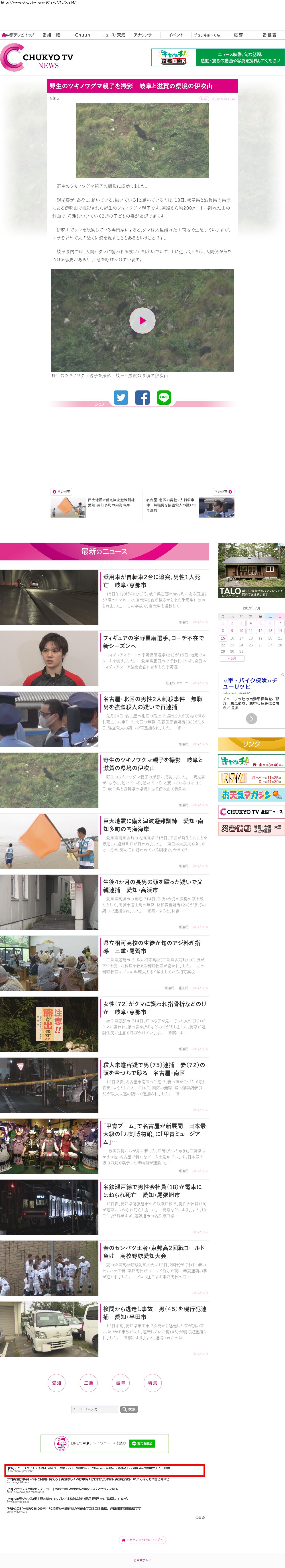Share this article on Twitter
The width and height of the screenshot is (285, 1568).
(121, 398)
